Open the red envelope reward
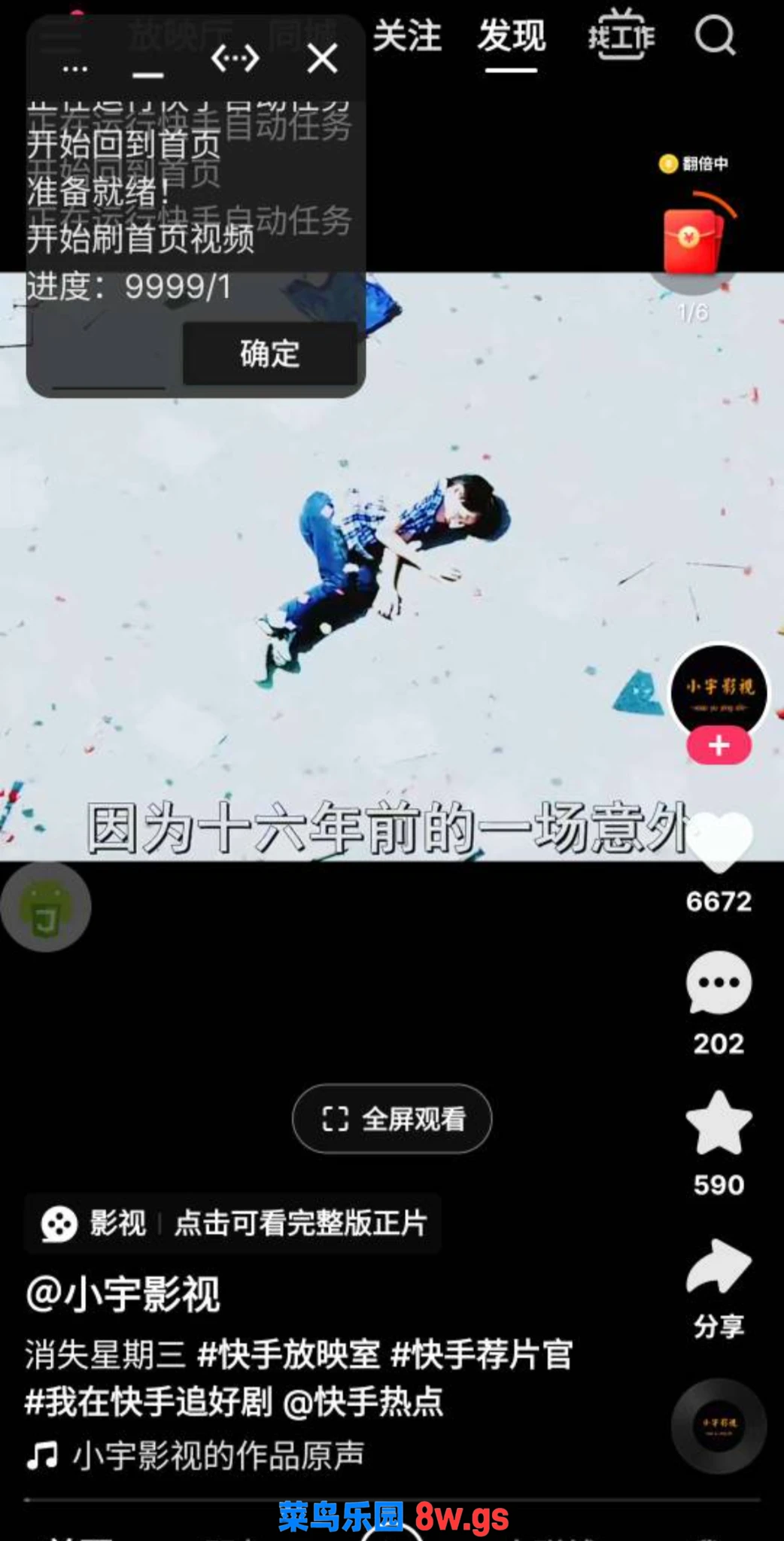 point(692,241)
